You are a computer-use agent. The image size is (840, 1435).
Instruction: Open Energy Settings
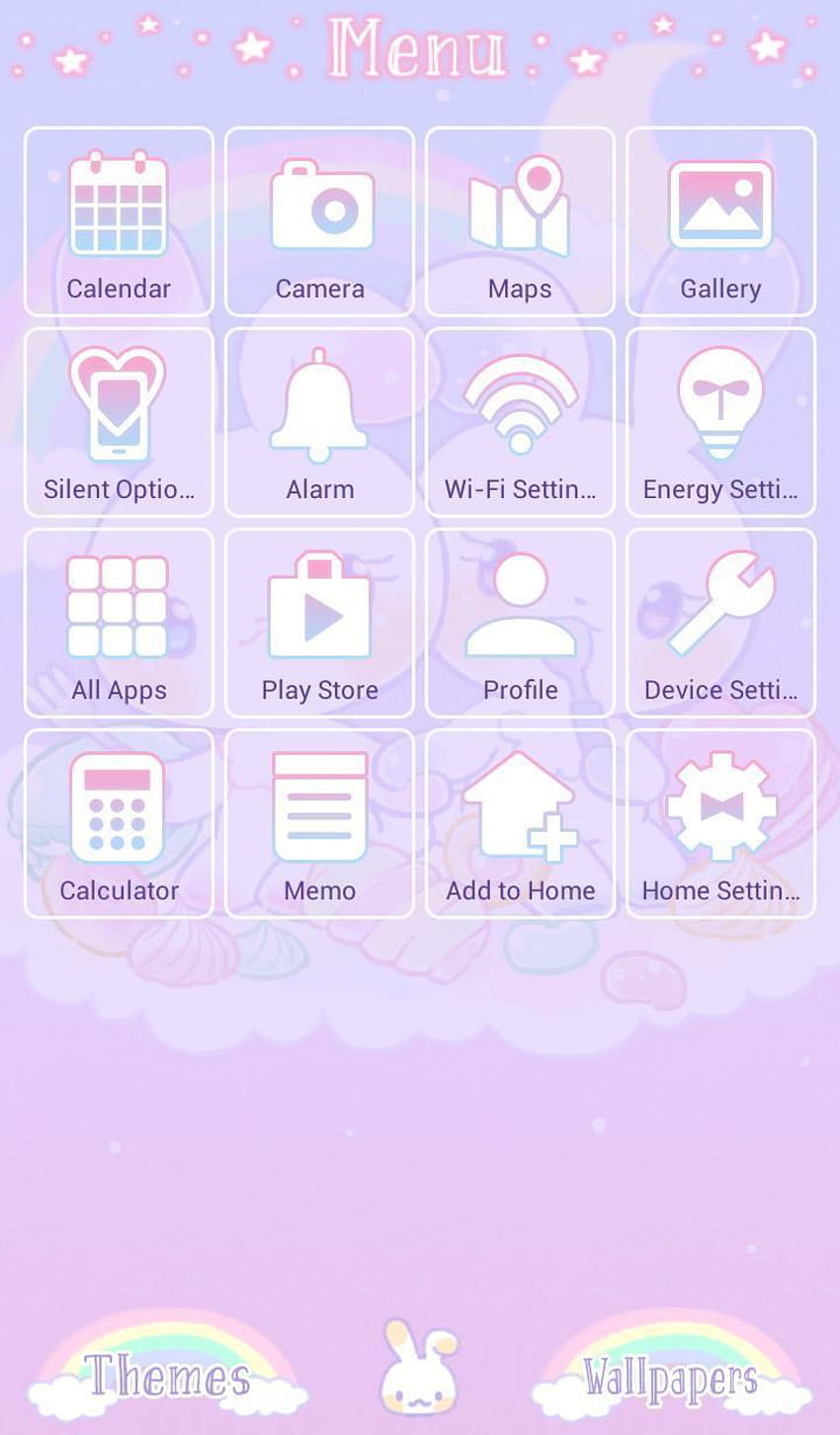coord(720,422)
